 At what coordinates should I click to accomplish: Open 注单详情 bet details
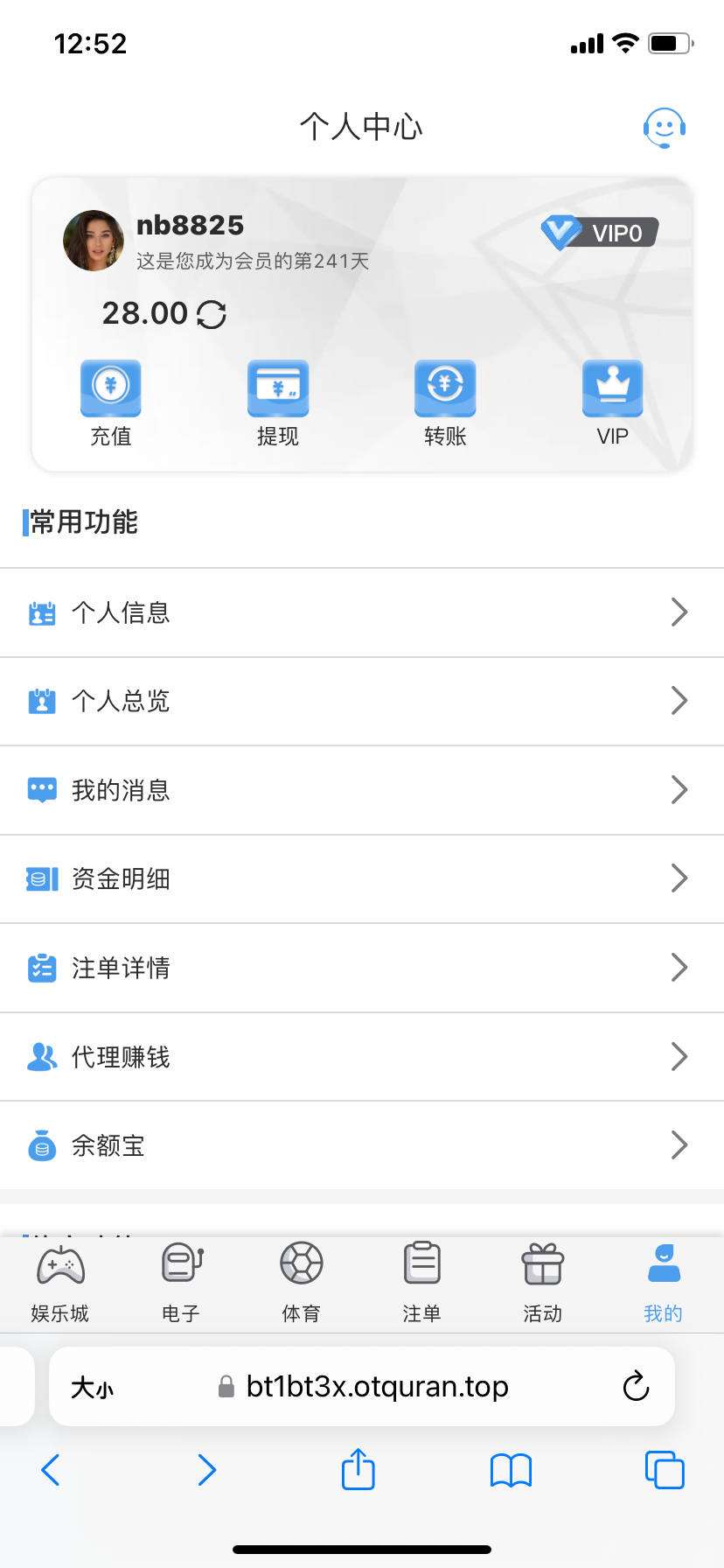362,968
